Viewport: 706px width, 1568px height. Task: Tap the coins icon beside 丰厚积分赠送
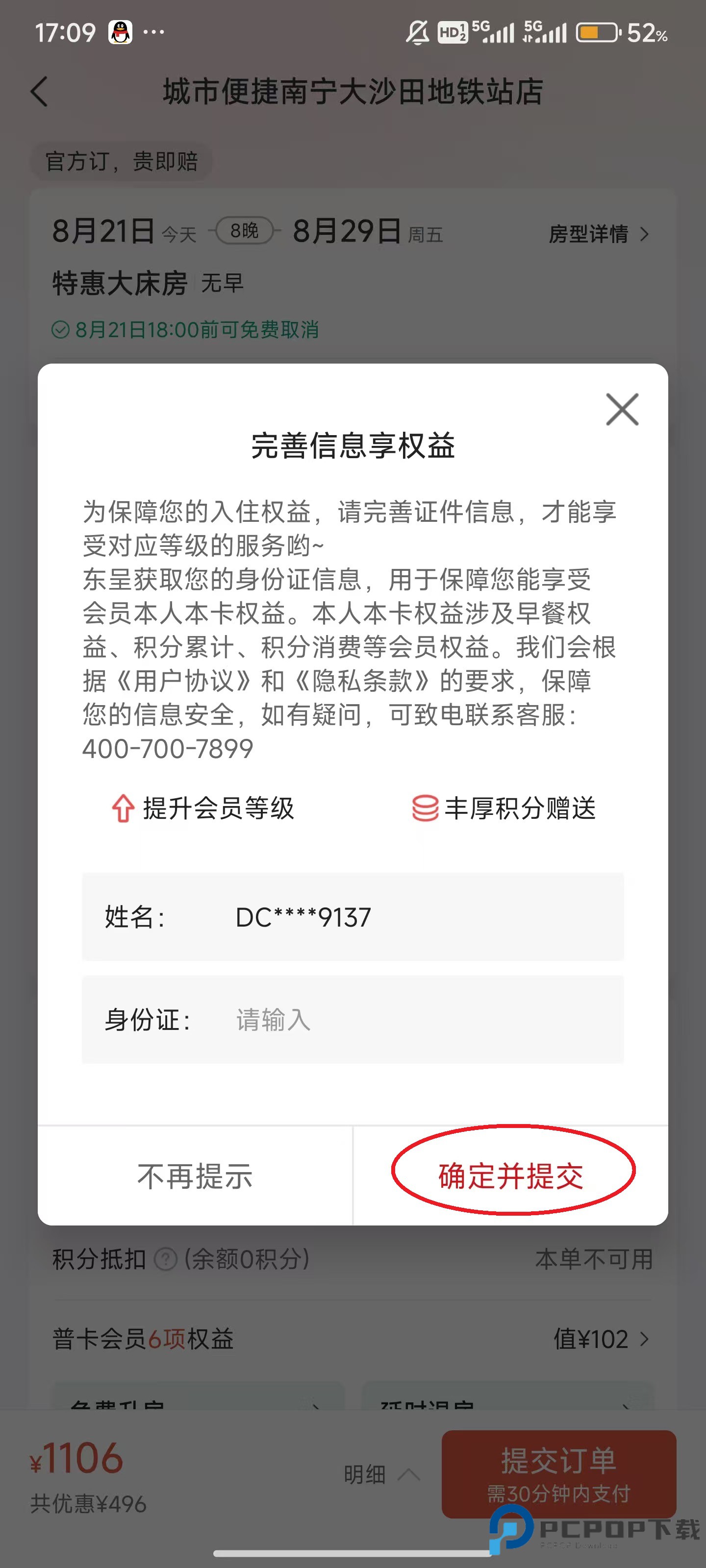(x=425, y=809)
